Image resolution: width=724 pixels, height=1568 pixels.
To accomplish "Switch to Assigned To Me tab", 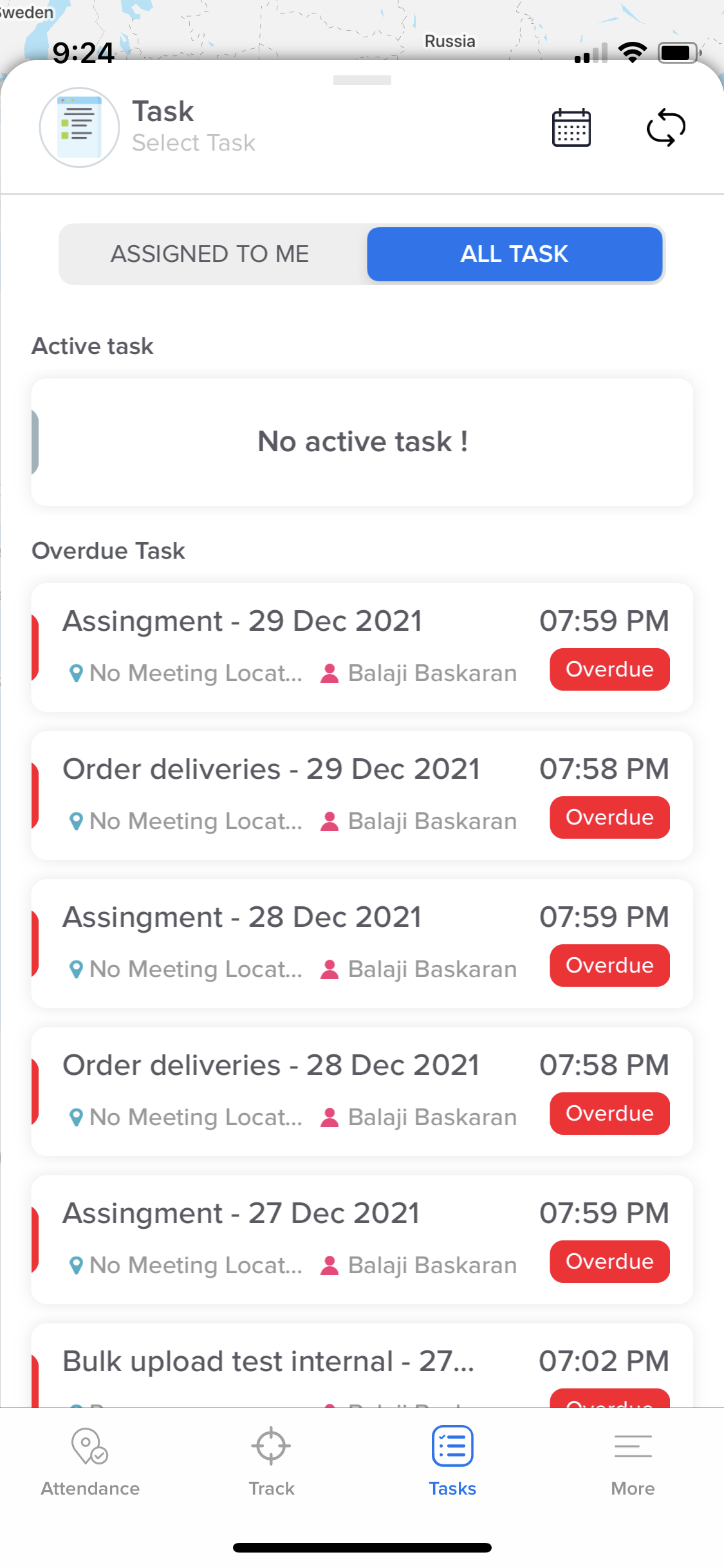I will 210,254.
